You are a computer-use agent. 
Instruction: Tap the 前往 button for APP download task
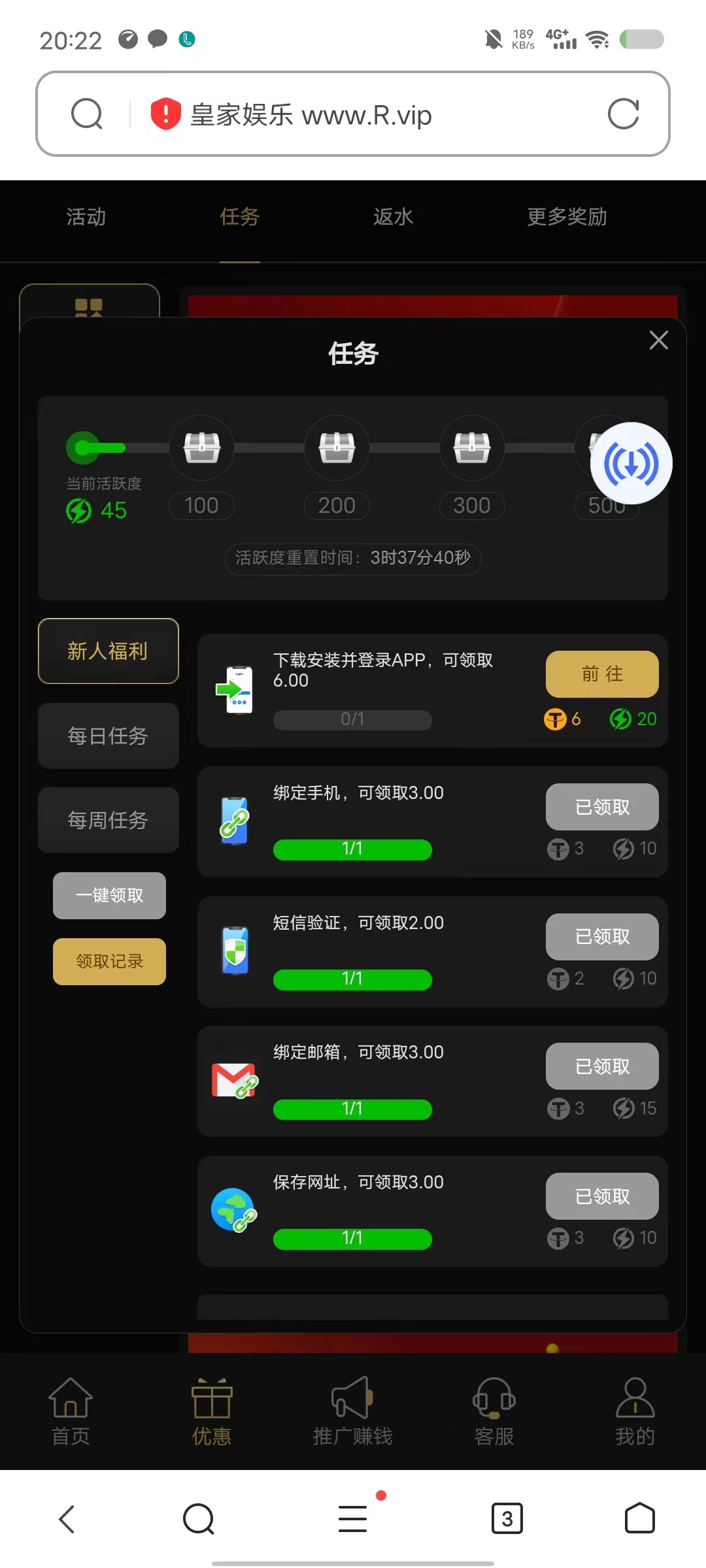[x=602, y=674]
